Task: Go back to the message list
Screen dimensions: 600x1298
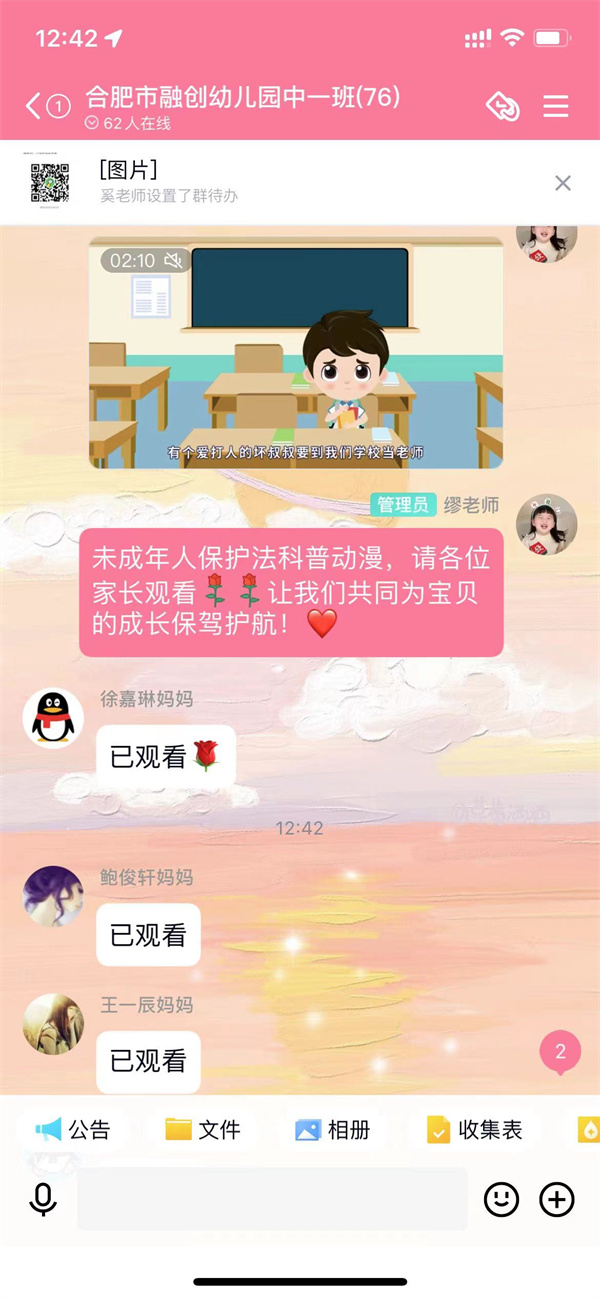Action: [46, 105]
